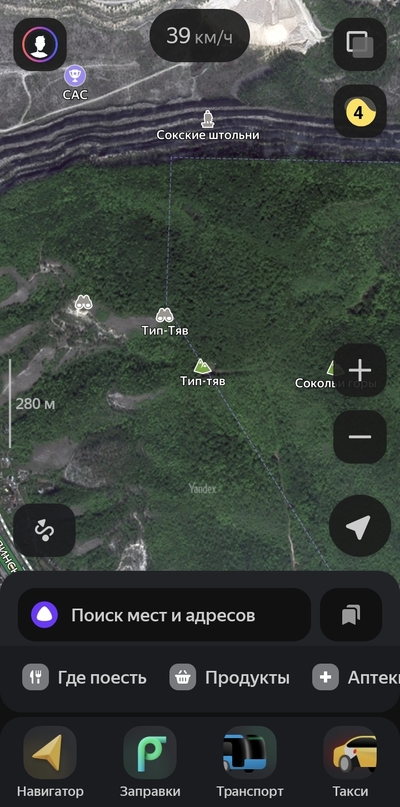Select the Продукты chip
Image resolution: width=400 pixels, height=807 pixels.
(230, 677)
